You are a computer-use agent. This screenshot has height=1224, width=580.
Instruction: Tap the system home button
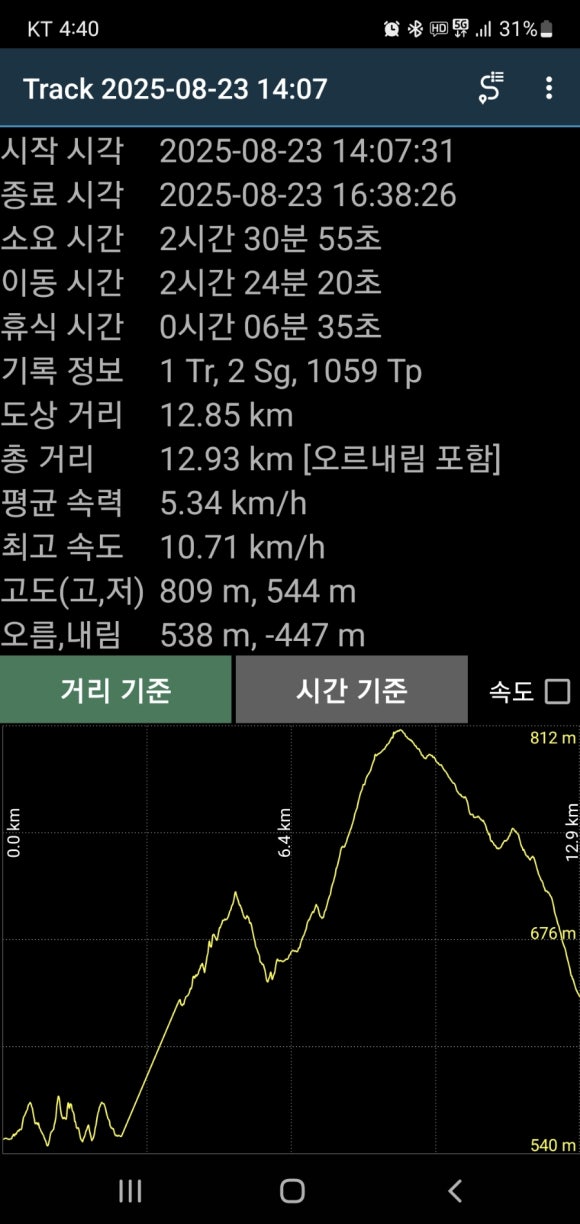[292, 1190]
